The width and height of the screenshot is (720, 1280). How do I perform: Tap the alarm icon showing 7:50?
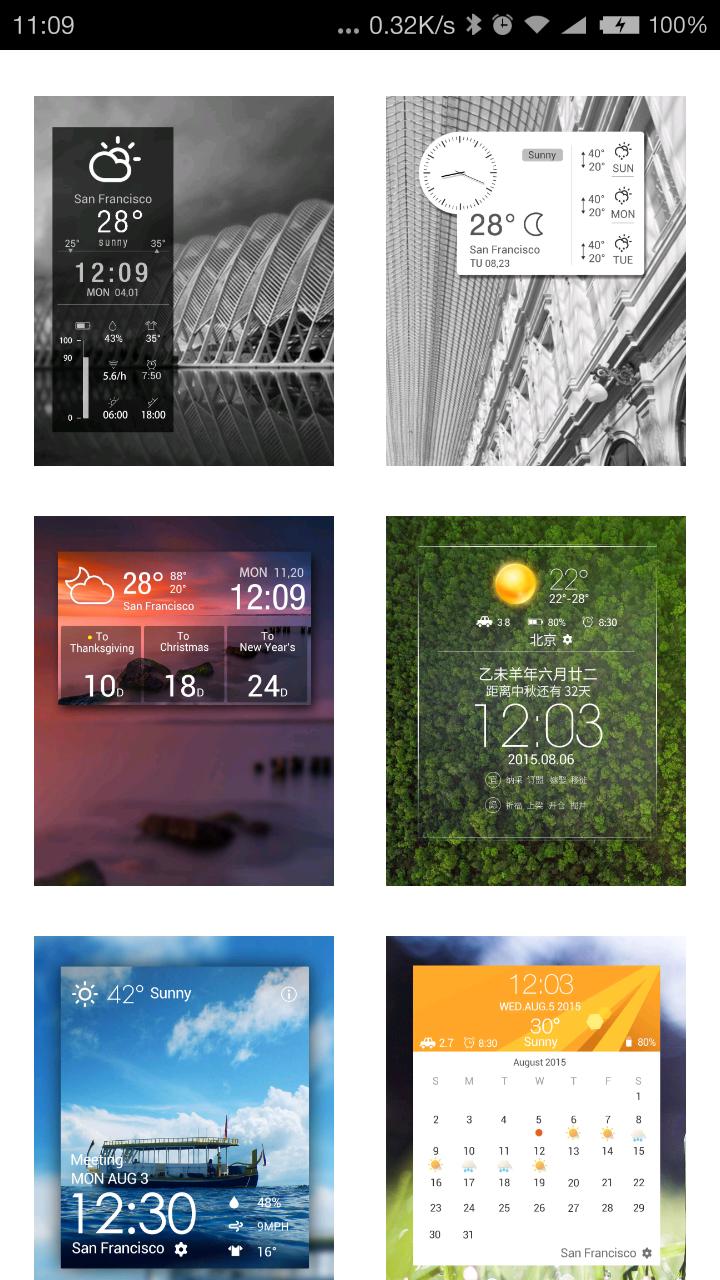click(x=152, y=365)
